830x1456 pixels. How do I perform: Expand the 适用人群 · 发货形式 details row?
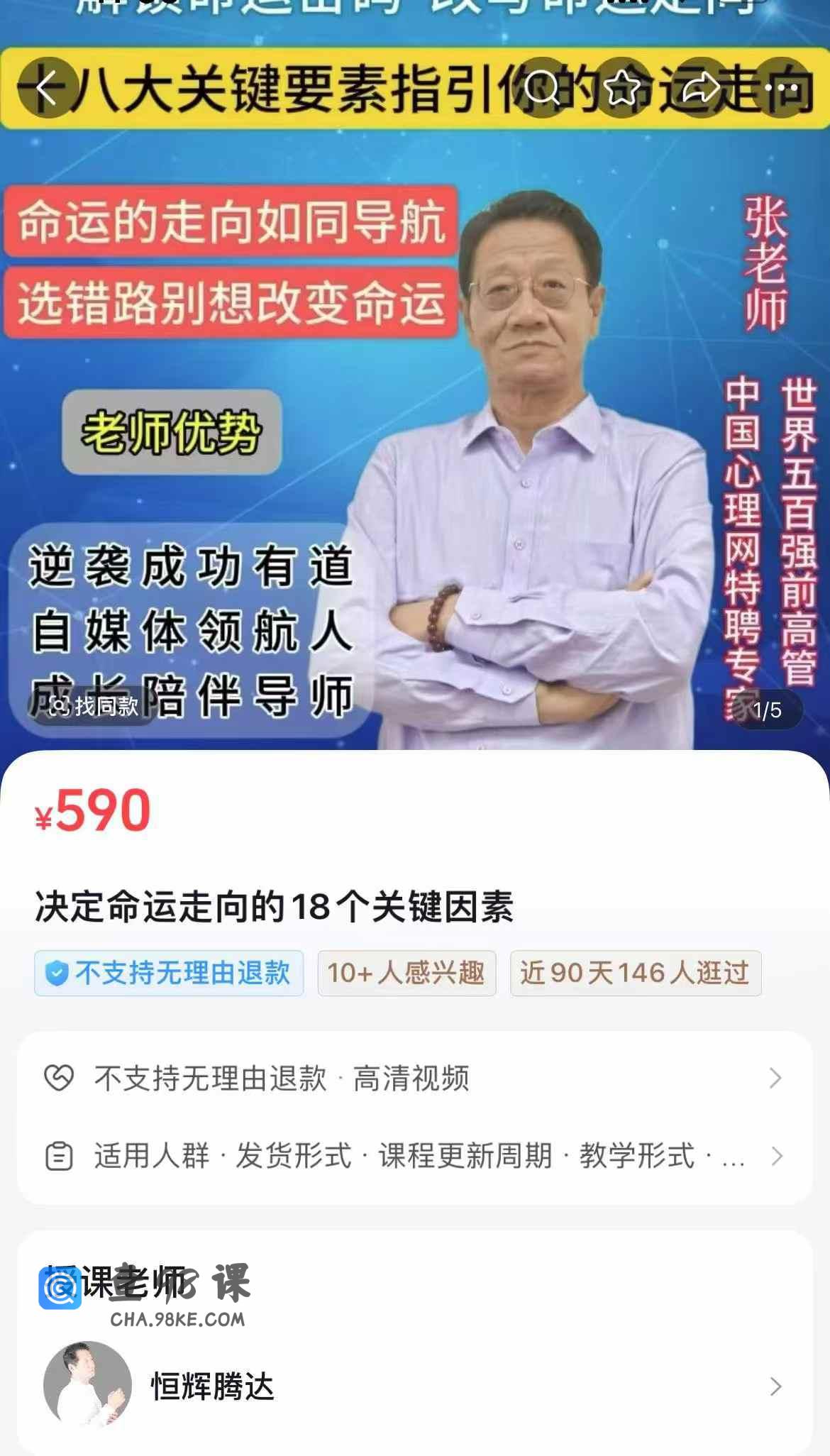tap(415, 1156)
